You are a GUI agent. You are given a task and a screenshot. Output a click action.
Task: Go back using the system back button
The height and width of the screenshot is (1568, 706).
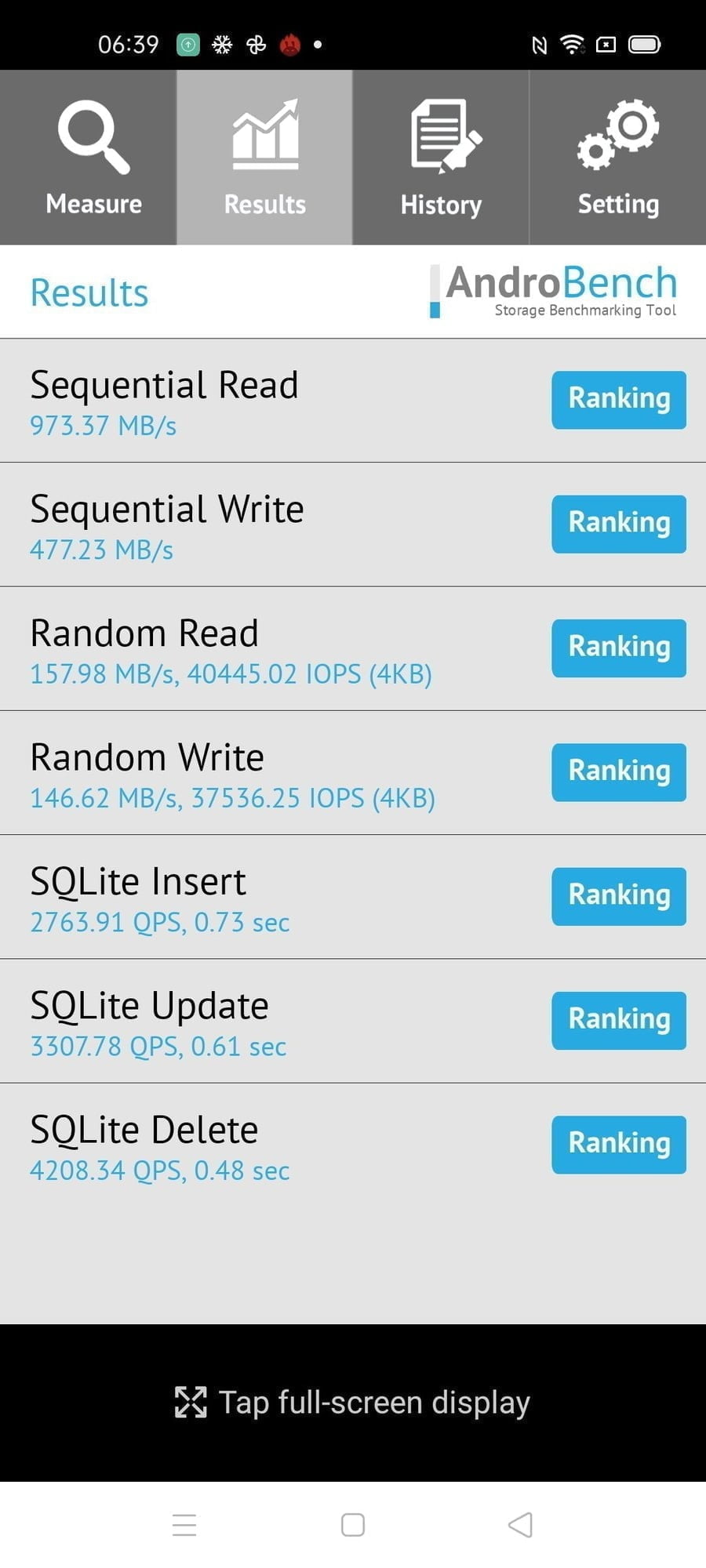[x=520, y=1525]
